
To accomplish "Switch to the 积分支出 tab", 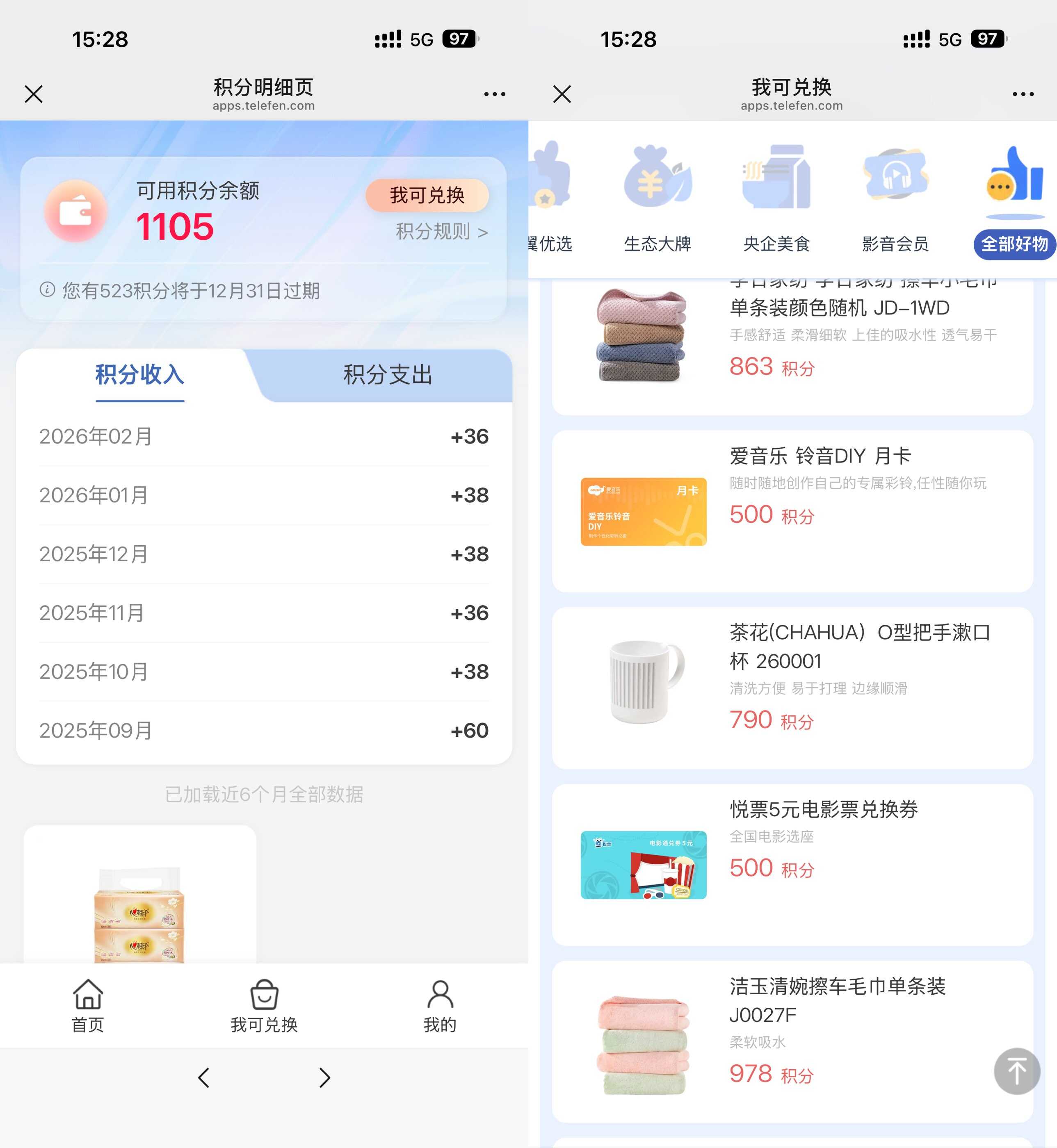I will point(387,376).
